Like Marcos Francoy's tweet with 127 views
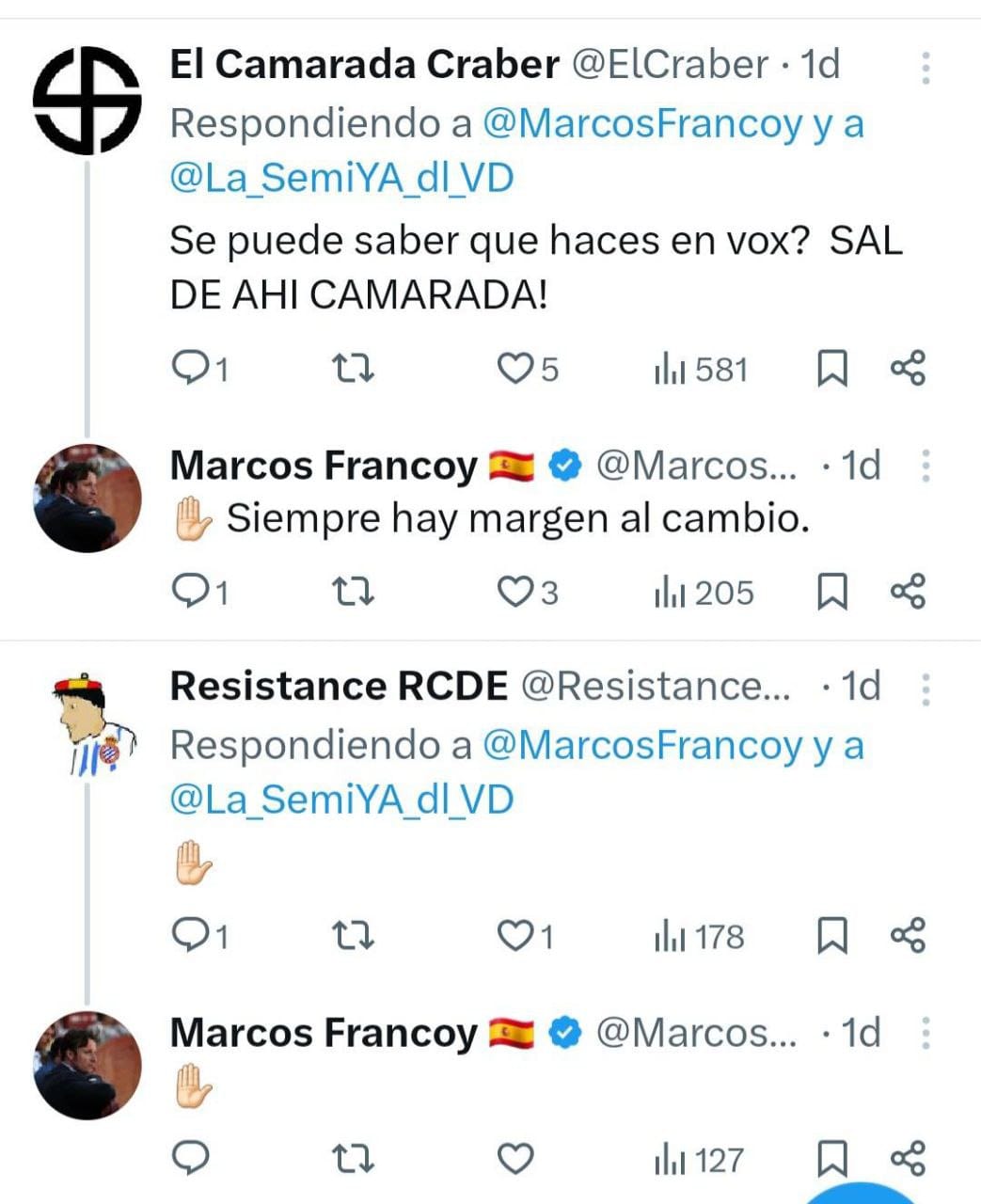Screen dimensions: 981x1204 [x=515, y=1160]
